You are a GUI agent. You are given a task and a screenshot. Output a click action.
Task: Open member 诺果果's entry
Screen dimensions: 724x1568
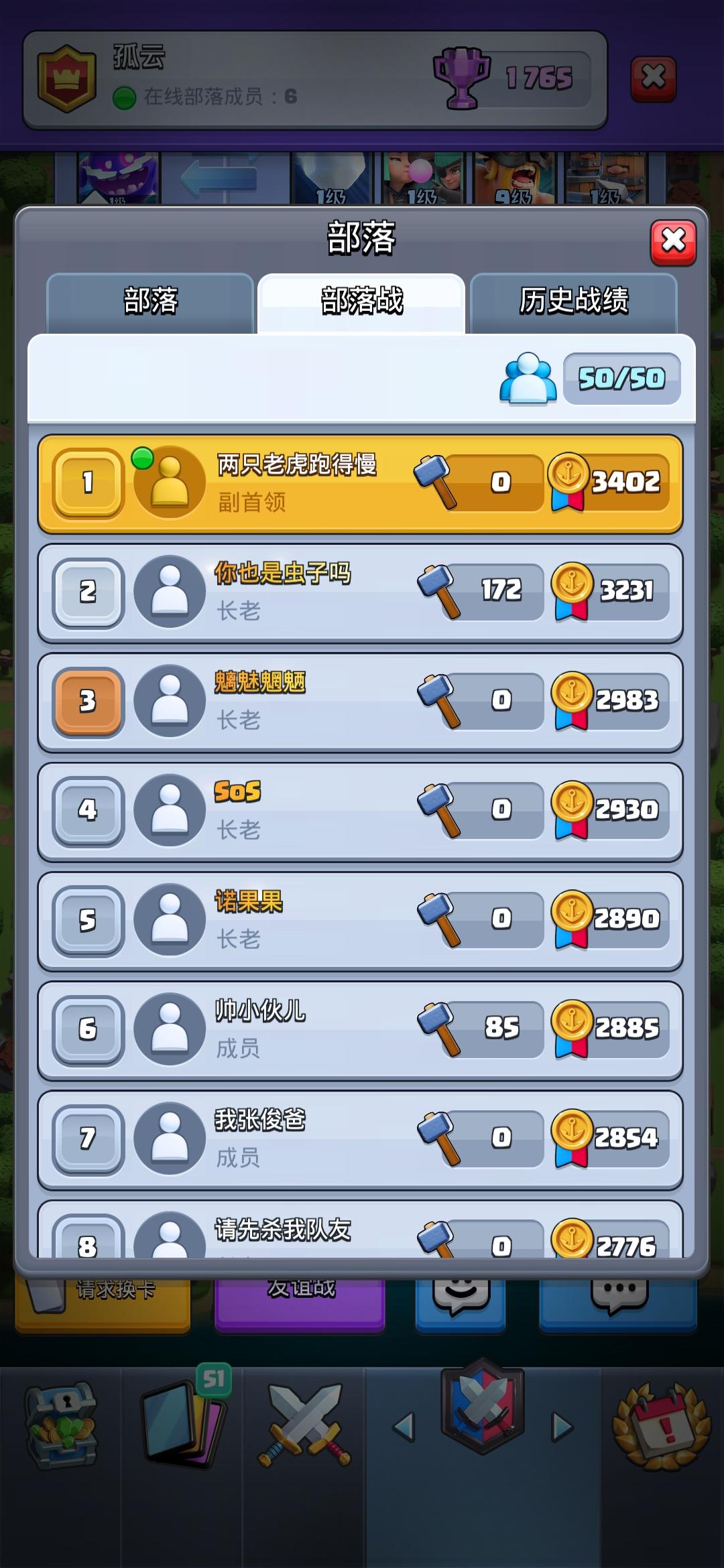pyautogui.click(x=361, y=921)
